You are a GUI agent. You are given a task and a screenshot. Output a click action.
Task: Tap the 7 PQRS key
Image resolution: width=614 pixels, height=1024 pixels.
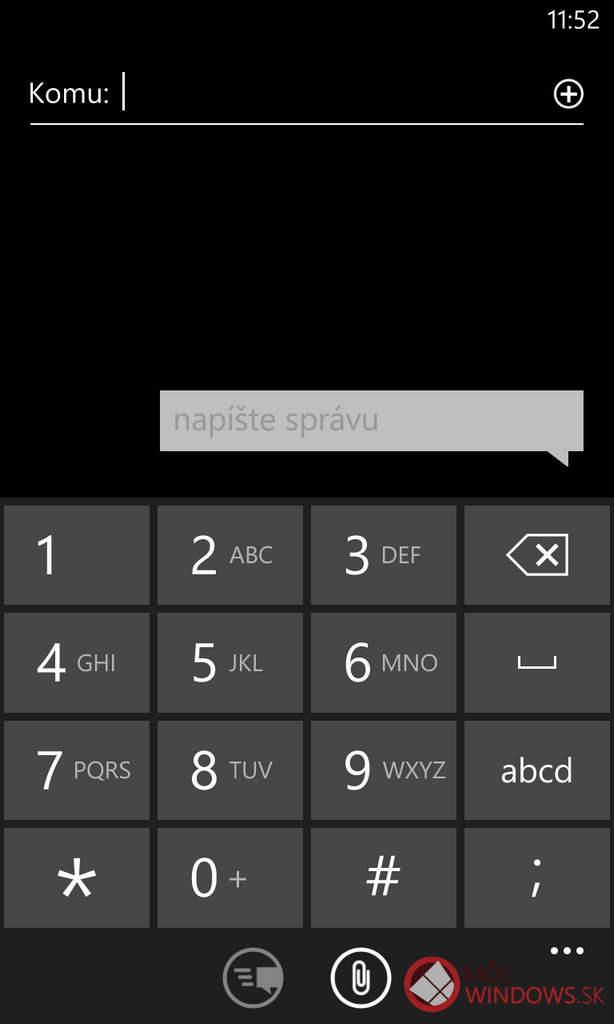[x=76, y=771]
